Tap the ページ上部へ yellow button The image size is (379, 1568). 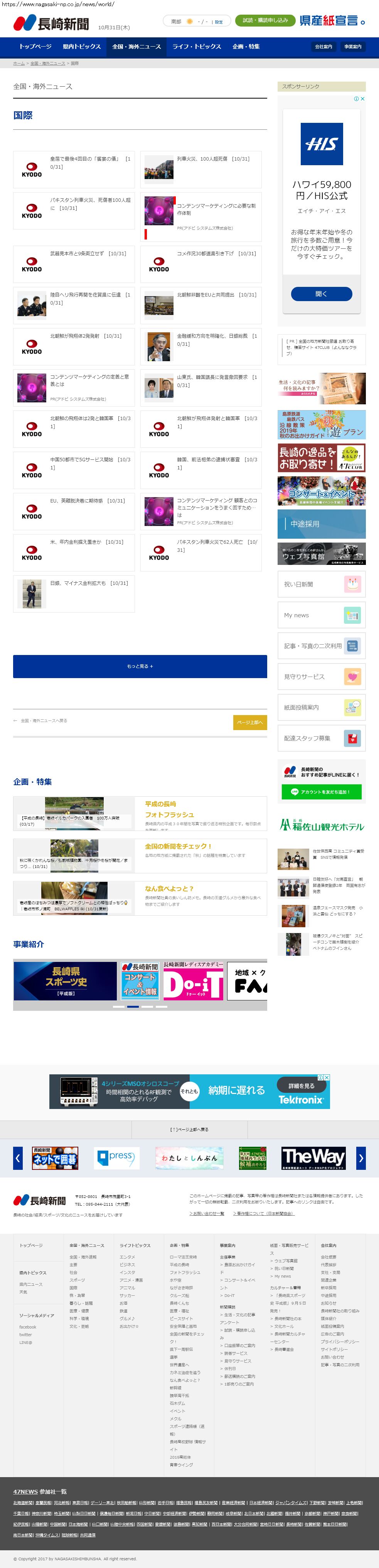pos(250,722)
